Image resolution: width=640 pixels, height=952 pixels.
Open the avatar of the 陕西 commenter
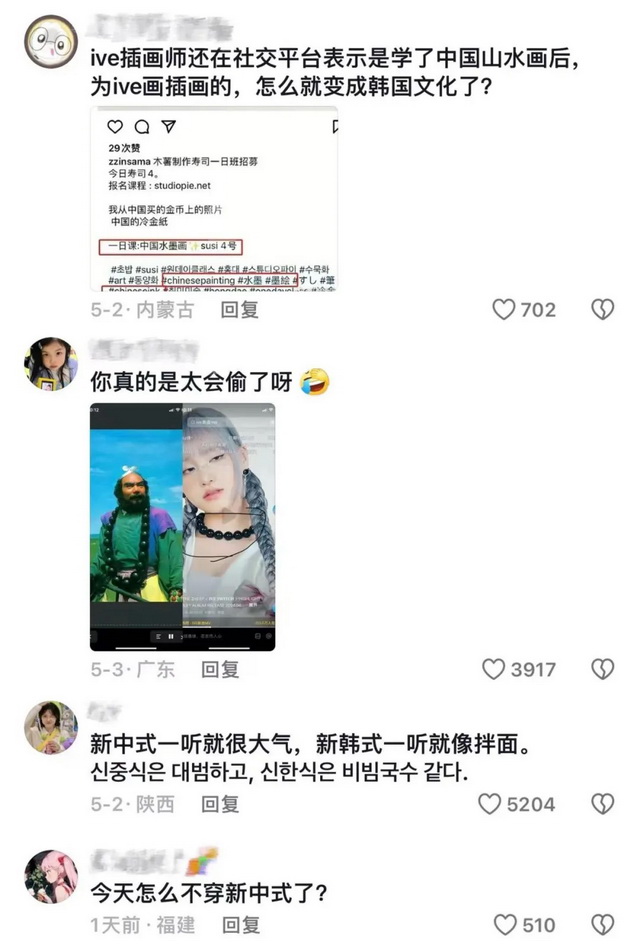50,727
